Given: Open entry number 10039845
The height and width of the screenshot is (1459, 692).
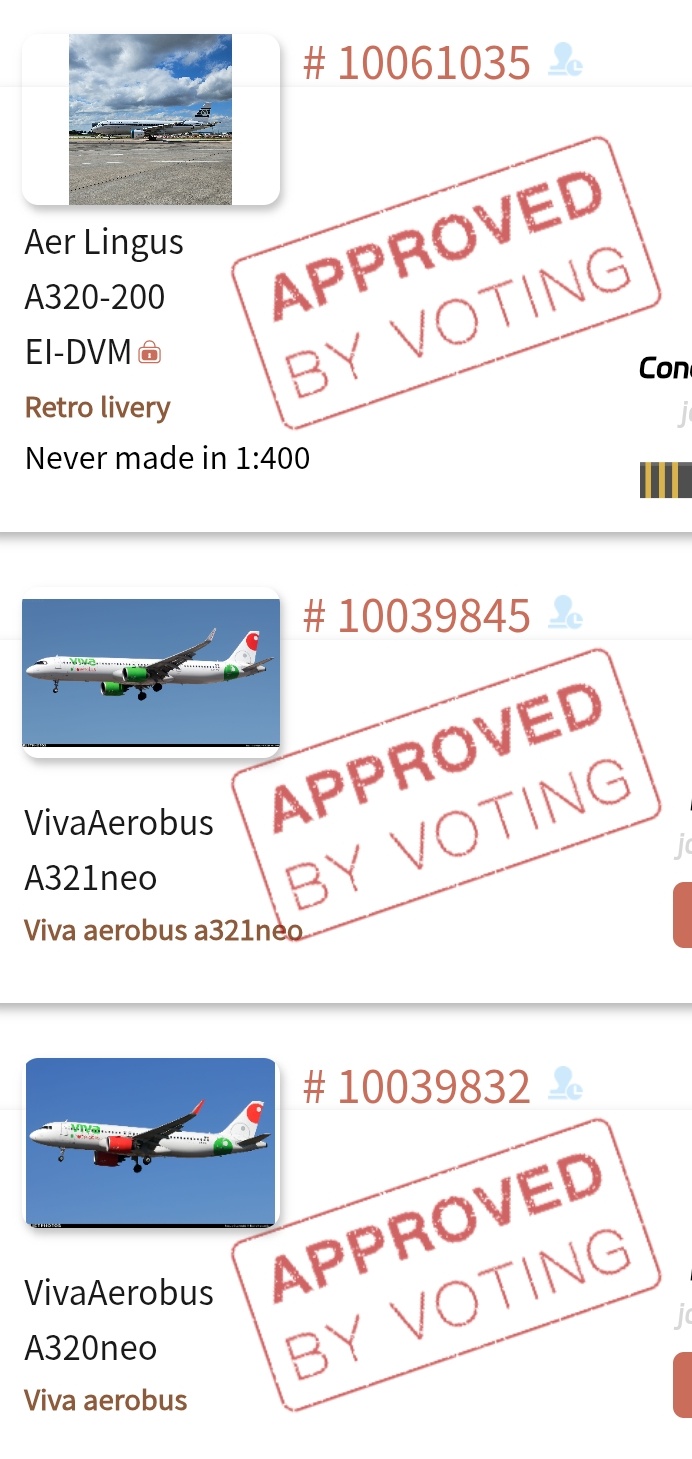Looking at the screenshot, I should click(x=417, y=616).
